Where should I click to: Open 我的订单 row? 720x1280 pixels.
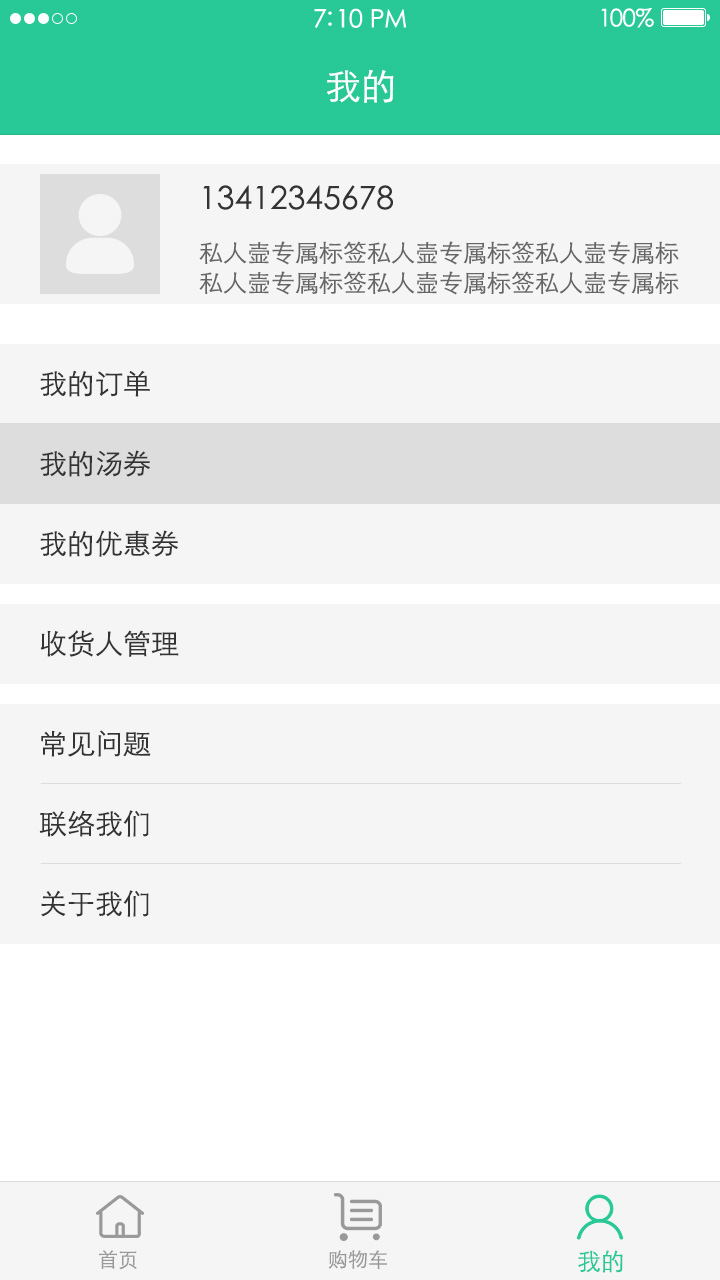coord(360,384)
